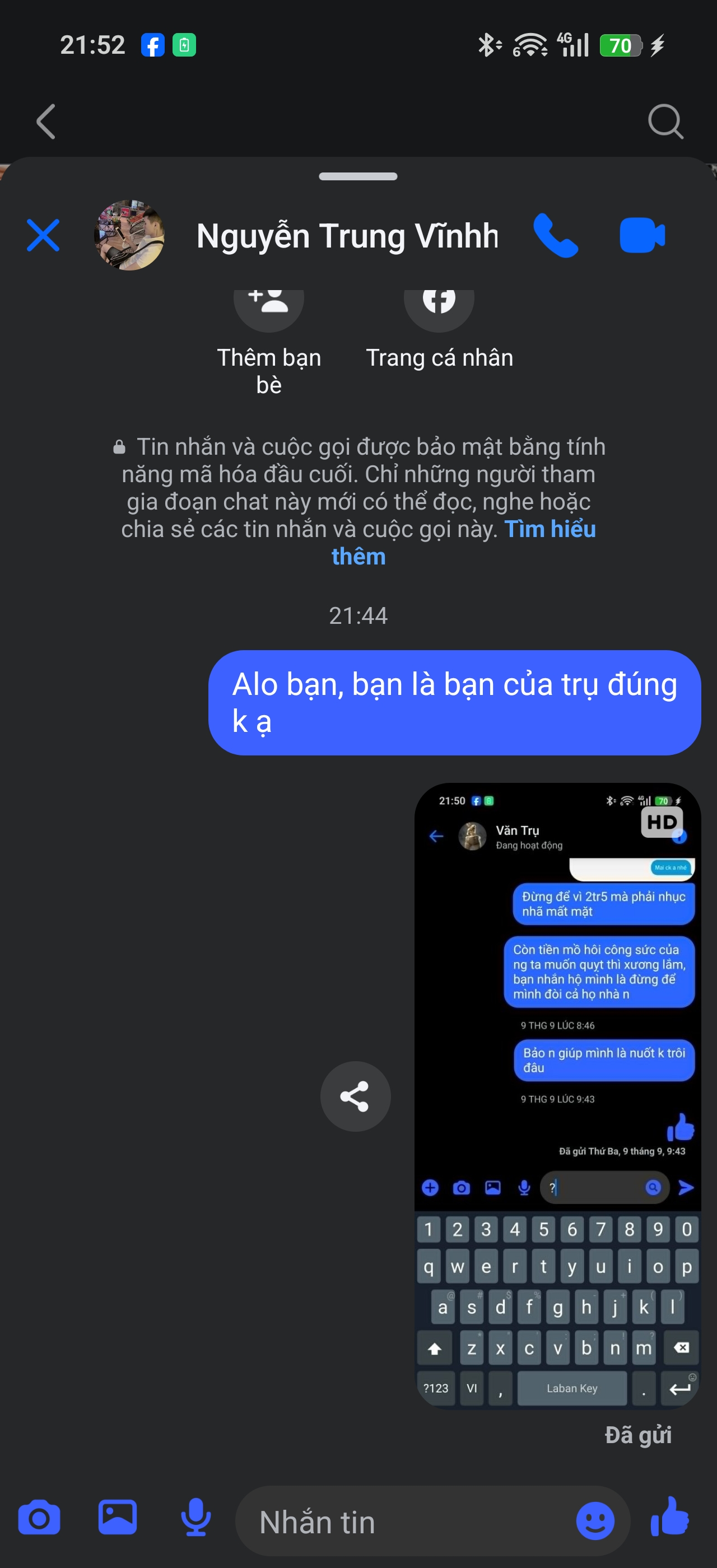This screenshot has width=717, height=1568.
Task: Open the Tìm hiểu thêm link
Action: [550, 530]
